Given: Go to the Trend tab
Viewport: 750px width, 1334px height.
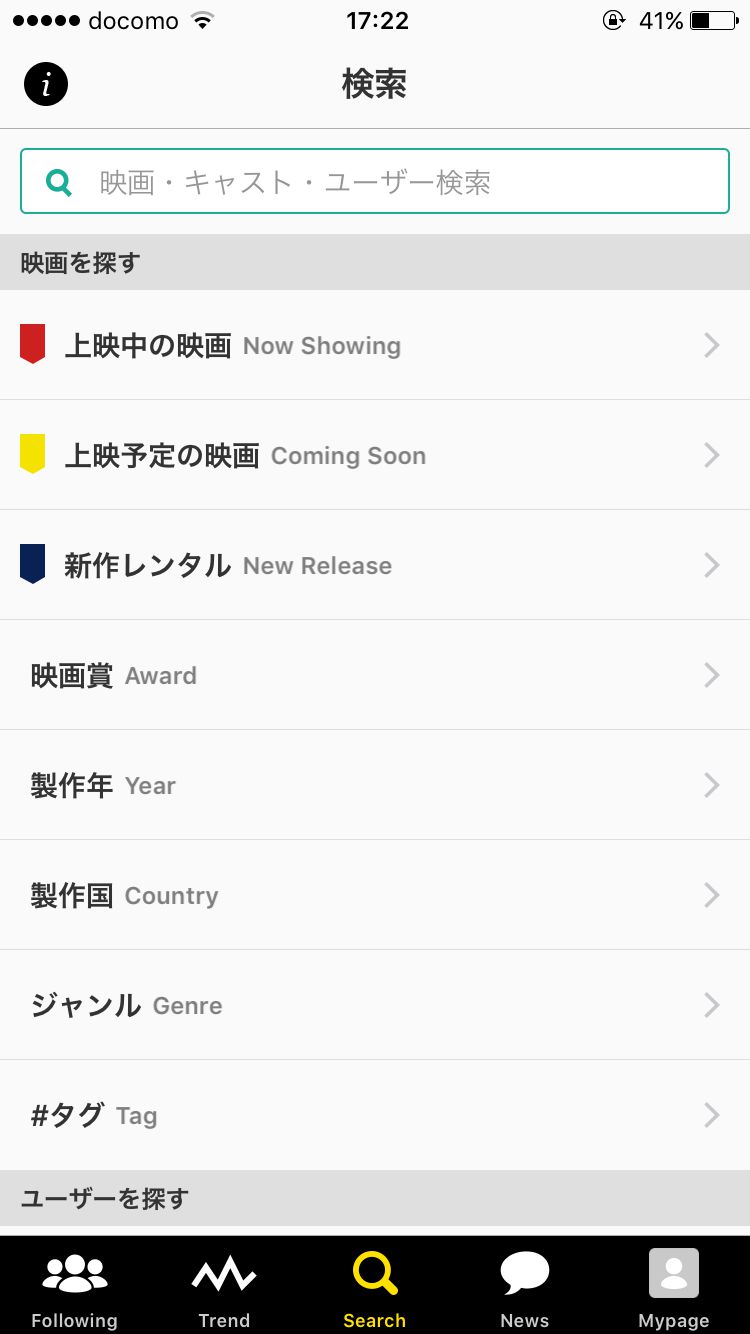Looking at the screenshot, I should click(x=224, y=1286).
